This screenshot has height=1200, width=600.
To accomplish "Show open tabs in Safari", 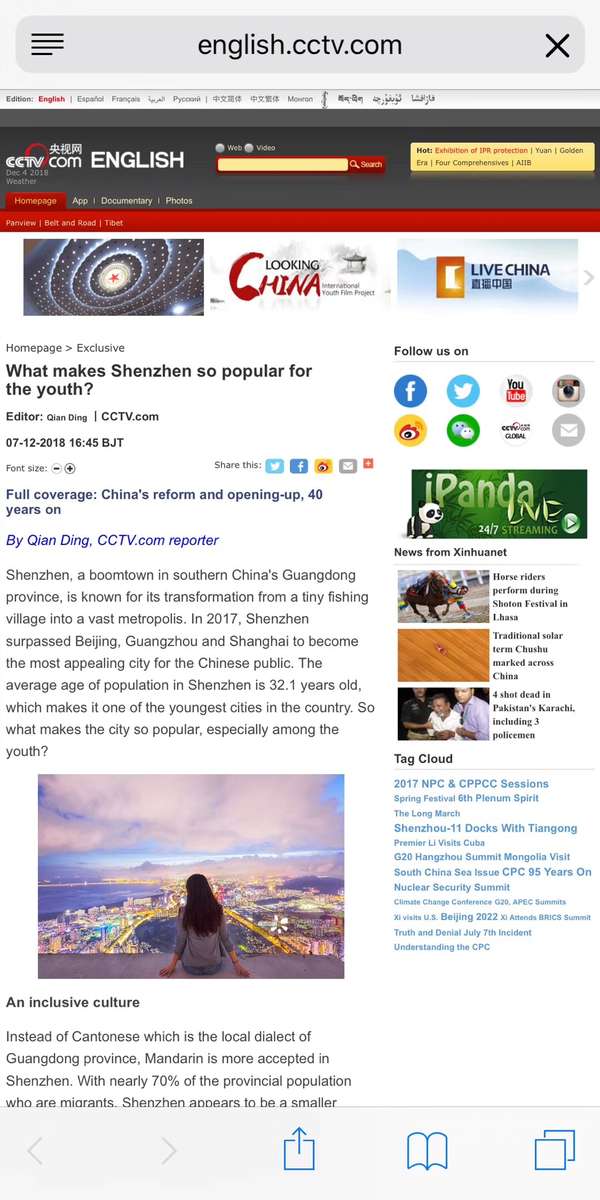I will coord(554,1150).
